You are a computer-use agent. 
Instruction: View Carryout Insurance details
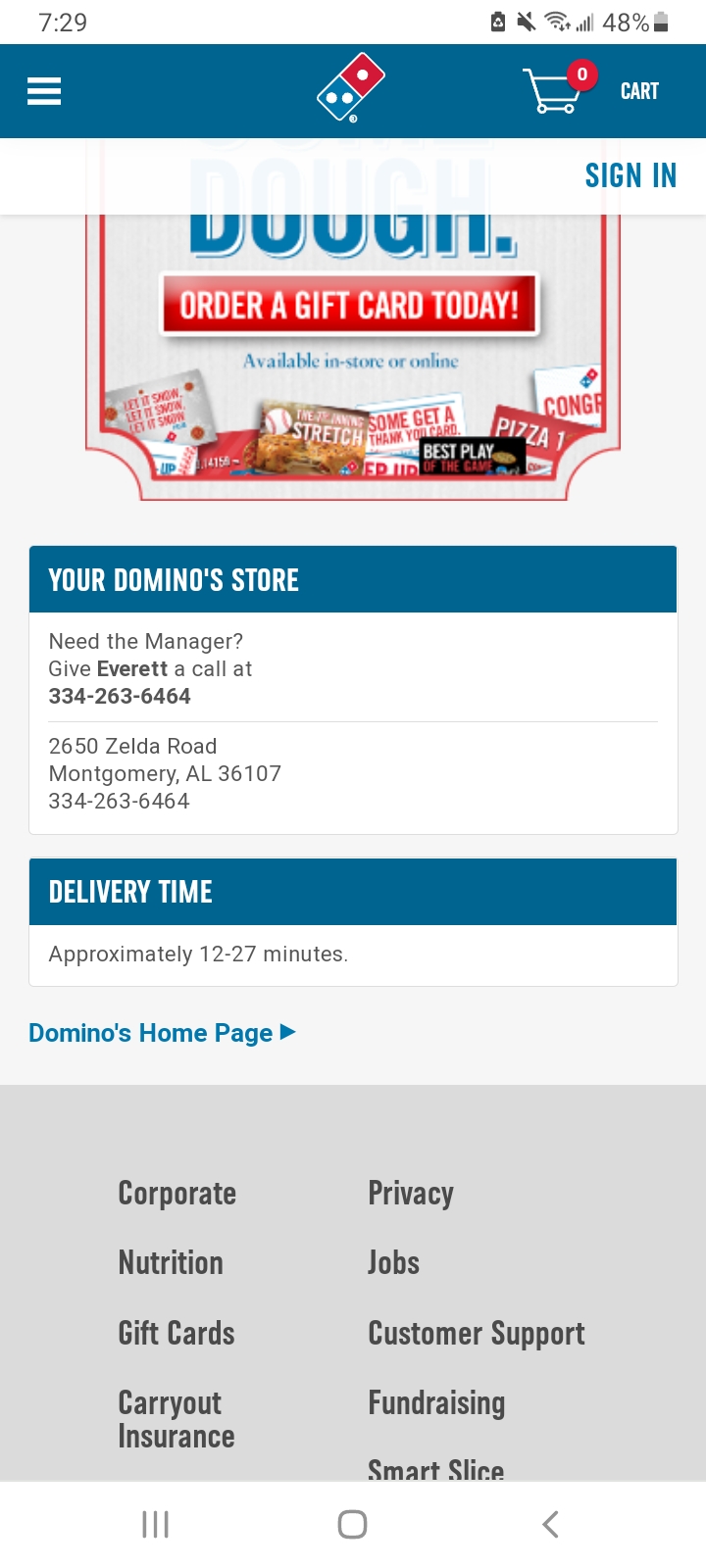click(176, 1417)
